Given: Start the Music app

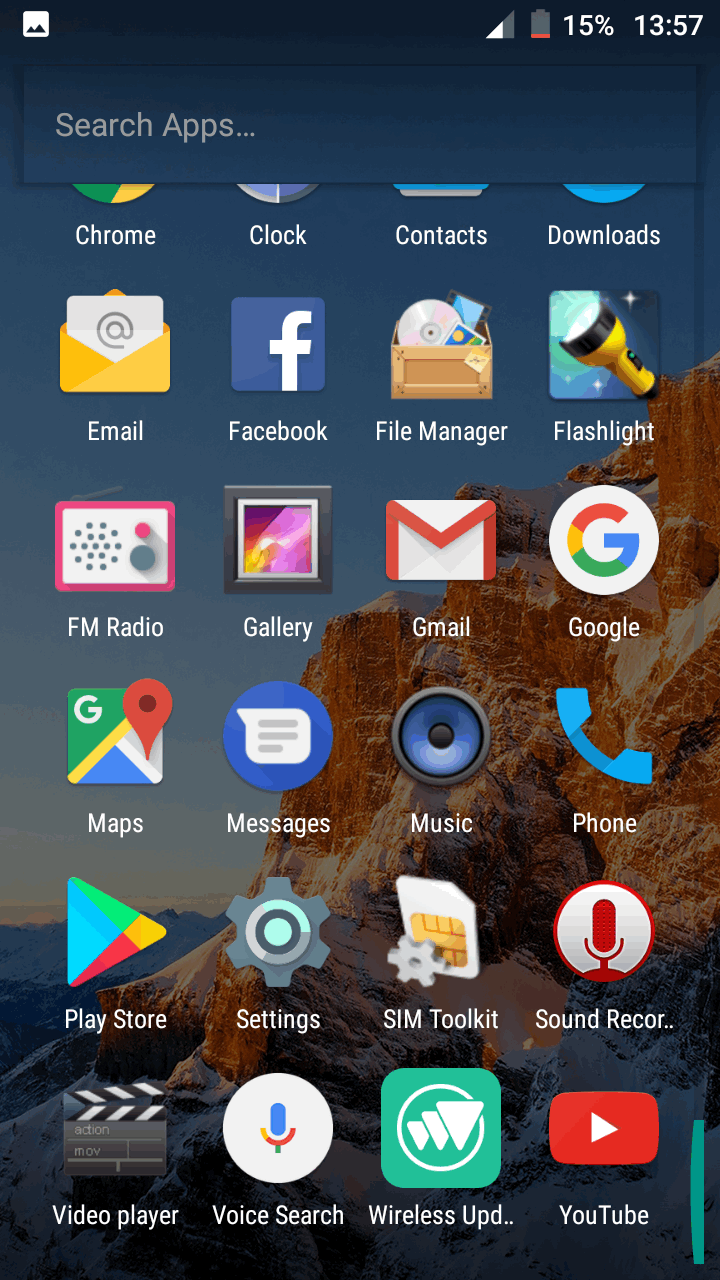Looking at the screenshot, I should [x=441, y=737].
